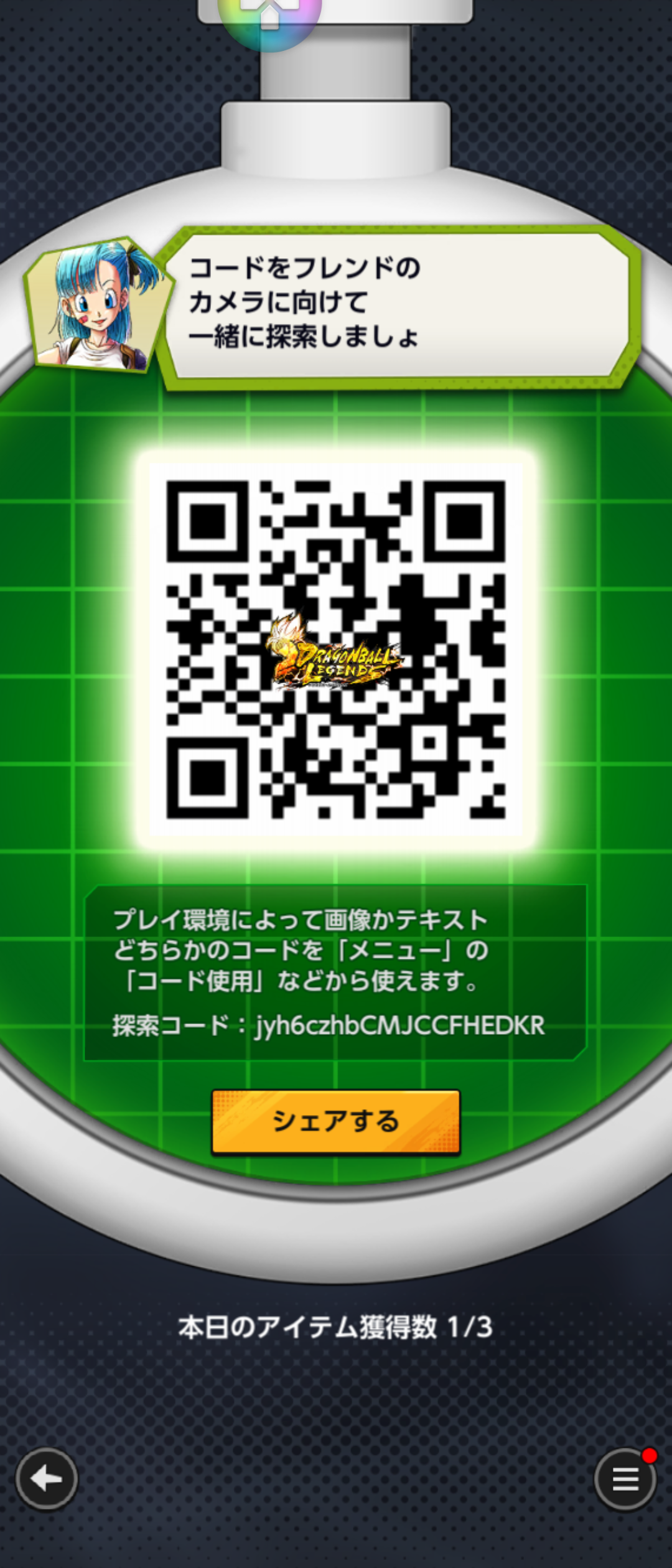Tap the シェアする share button

[335, 1121]
